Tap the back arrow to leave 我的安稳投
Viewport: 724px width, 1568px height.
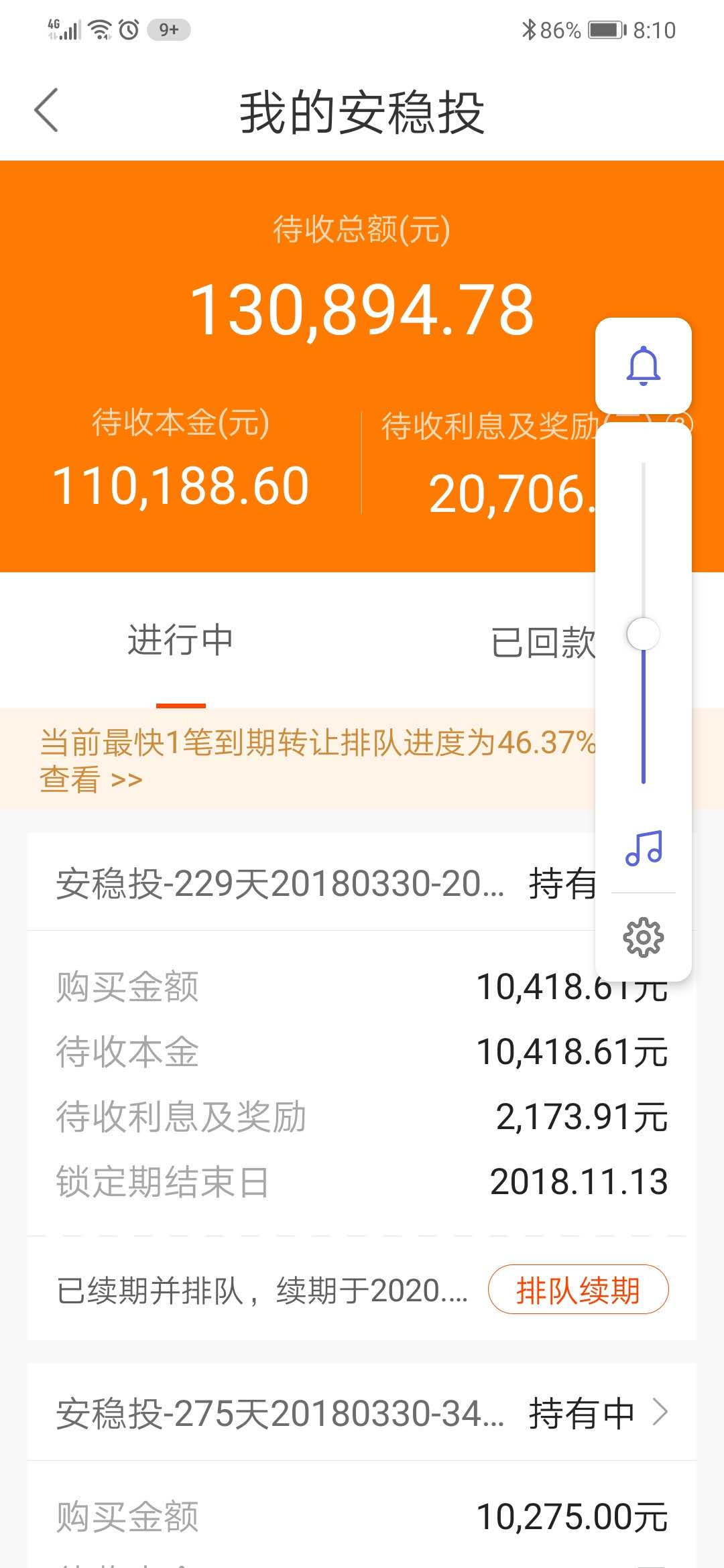coord(45,109)
